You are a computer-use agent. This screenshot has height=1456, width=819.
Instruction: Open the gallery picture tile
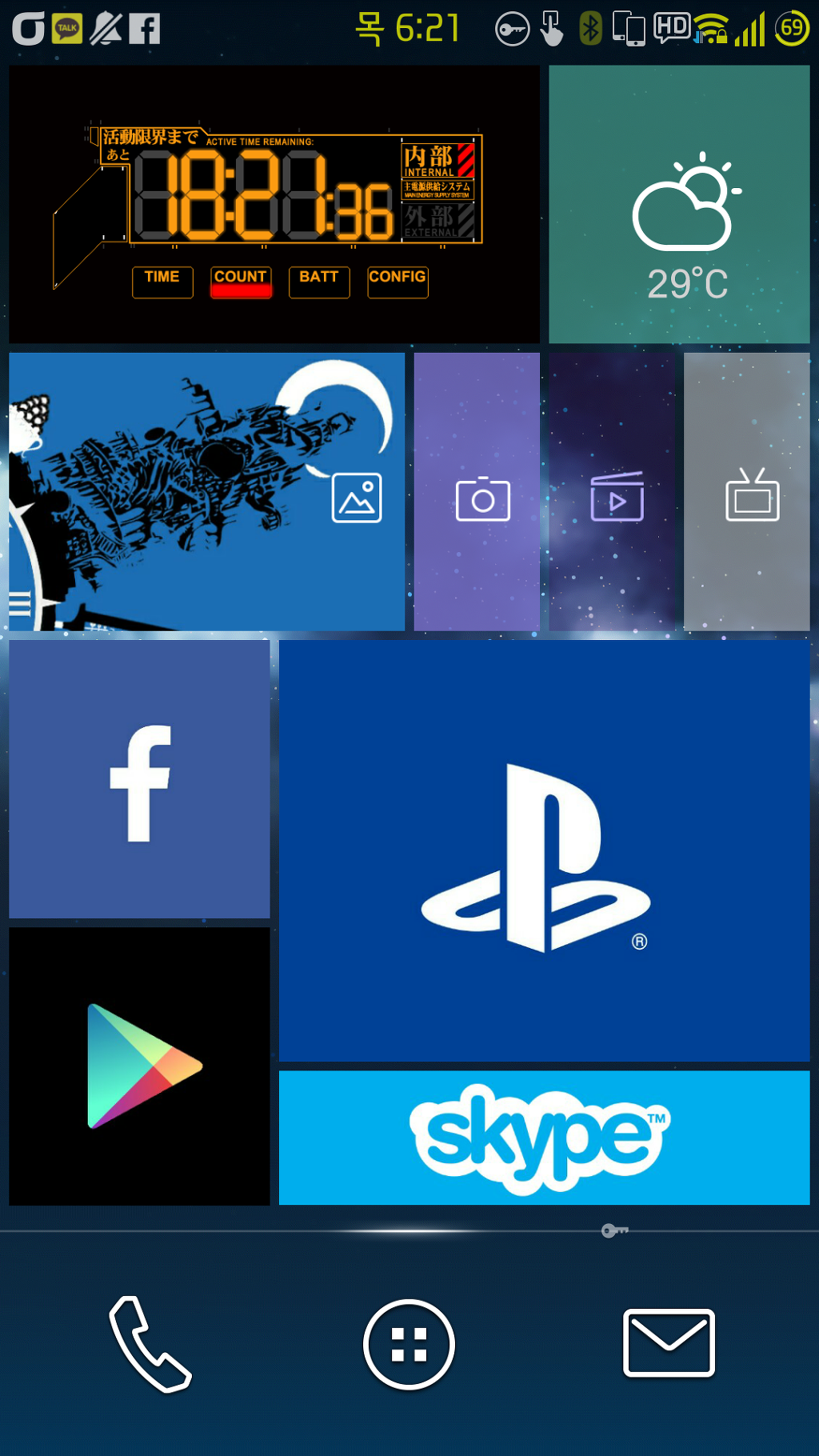[x=206, y=492]
